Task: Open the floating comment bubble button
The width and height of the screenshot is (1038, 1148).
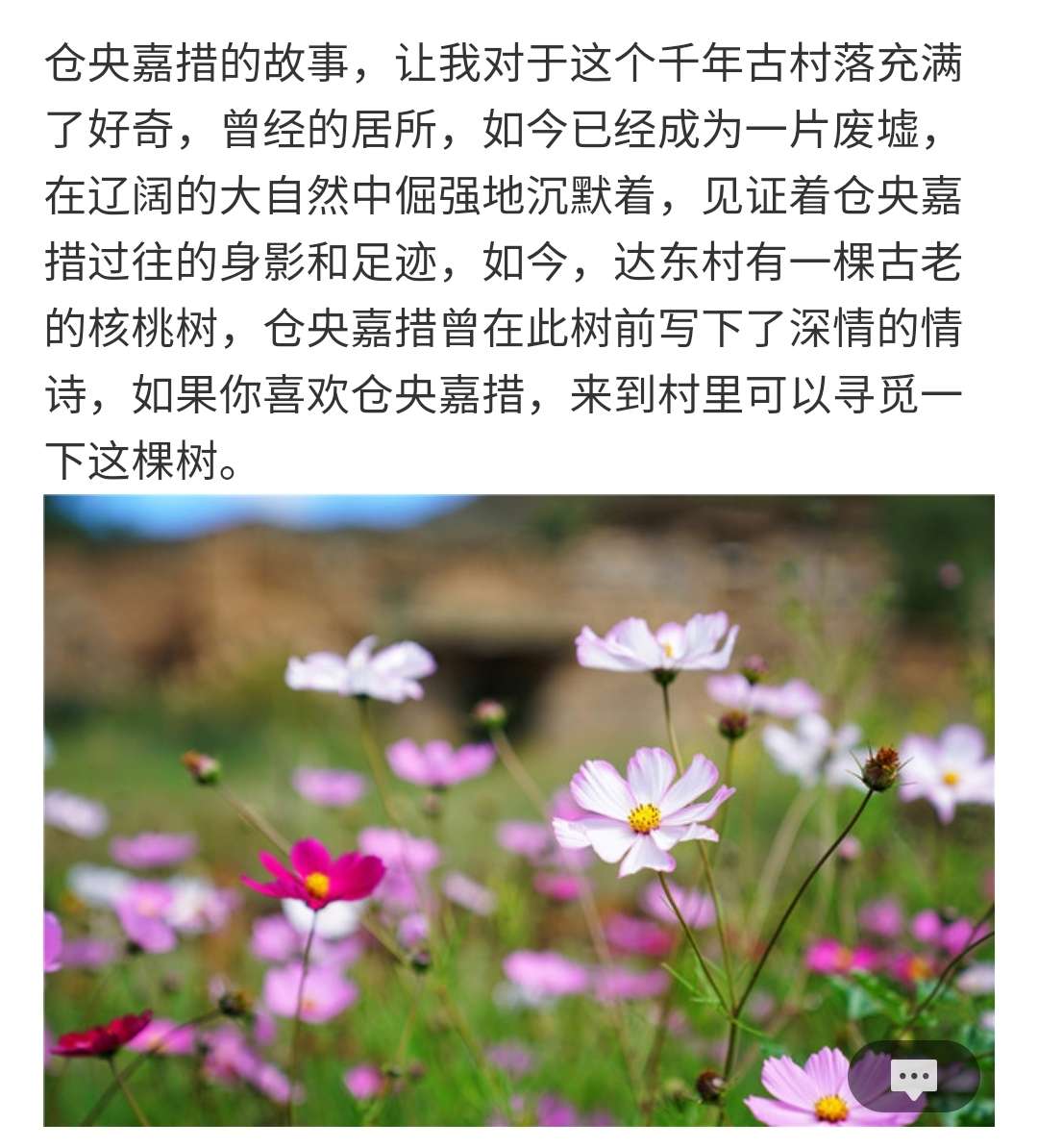Action: pos(913,1077)
